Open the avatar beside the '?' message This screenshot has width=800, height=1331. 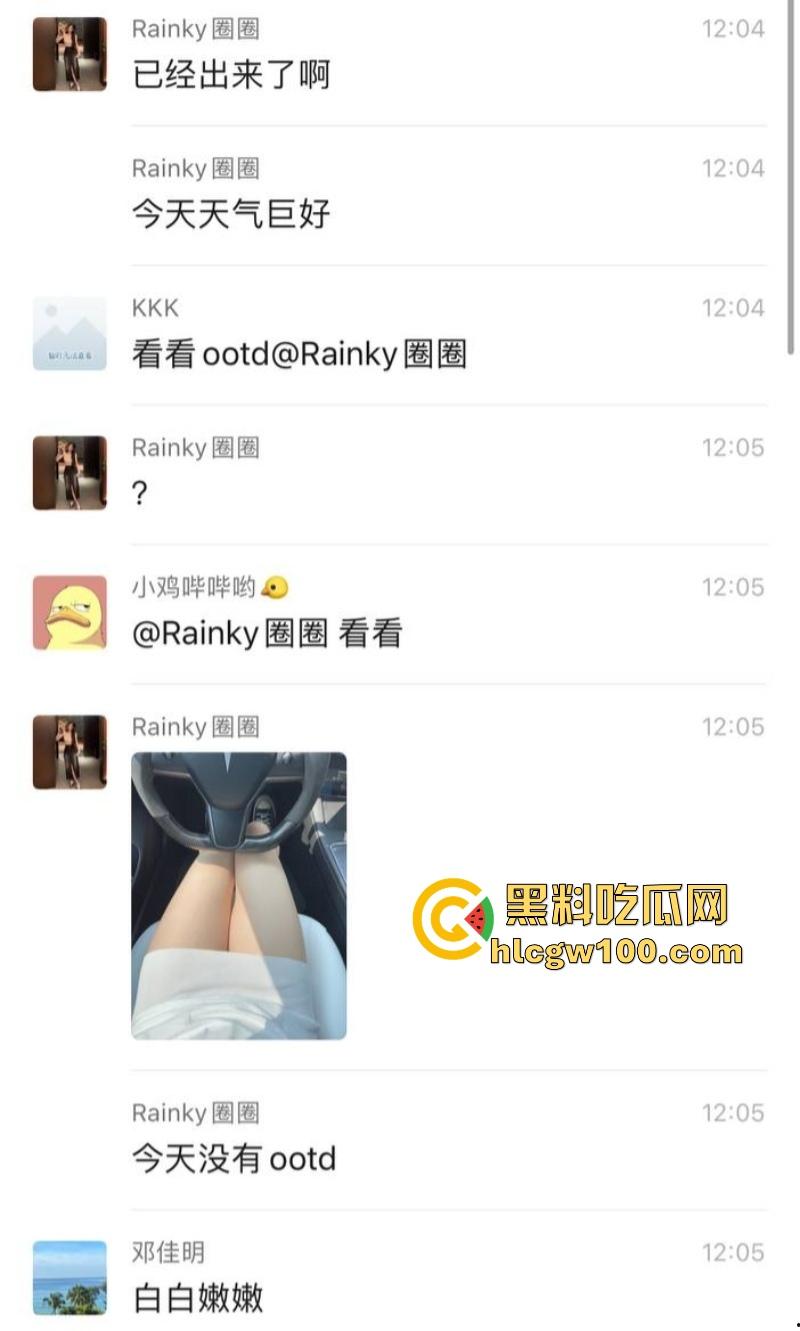tap(68, 474)
